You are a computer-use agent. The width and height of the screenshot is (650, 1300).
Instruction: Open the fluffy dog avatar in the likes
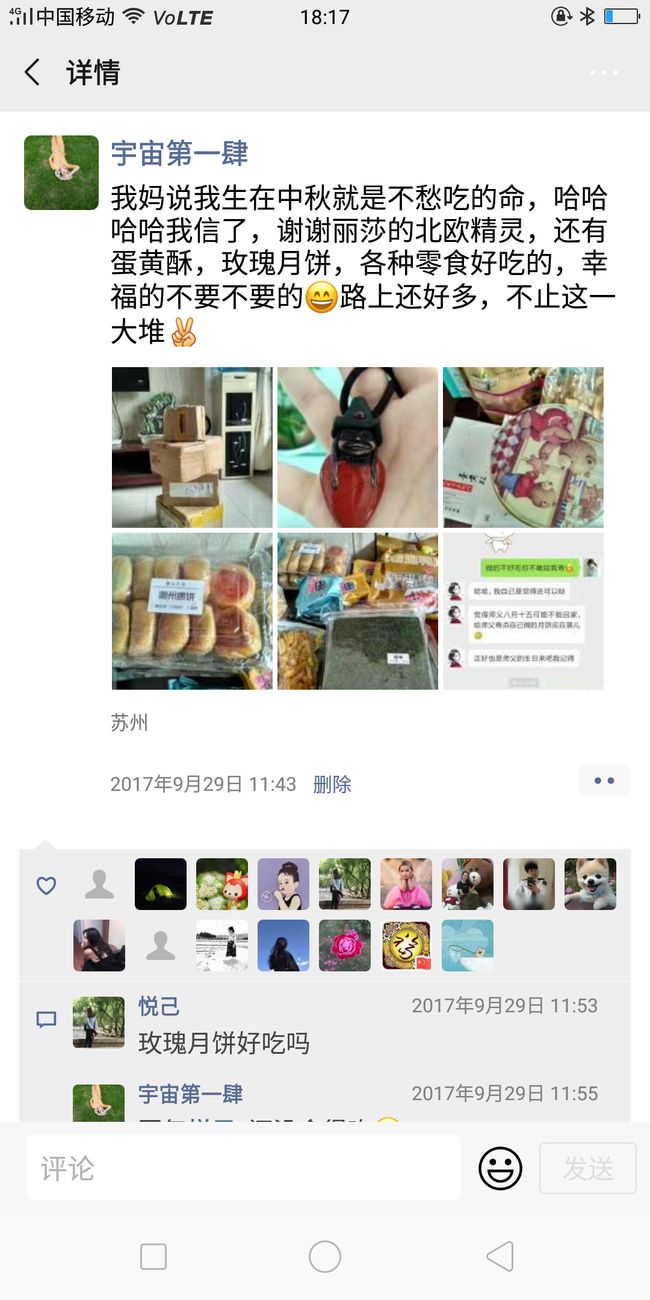point(590,884)
